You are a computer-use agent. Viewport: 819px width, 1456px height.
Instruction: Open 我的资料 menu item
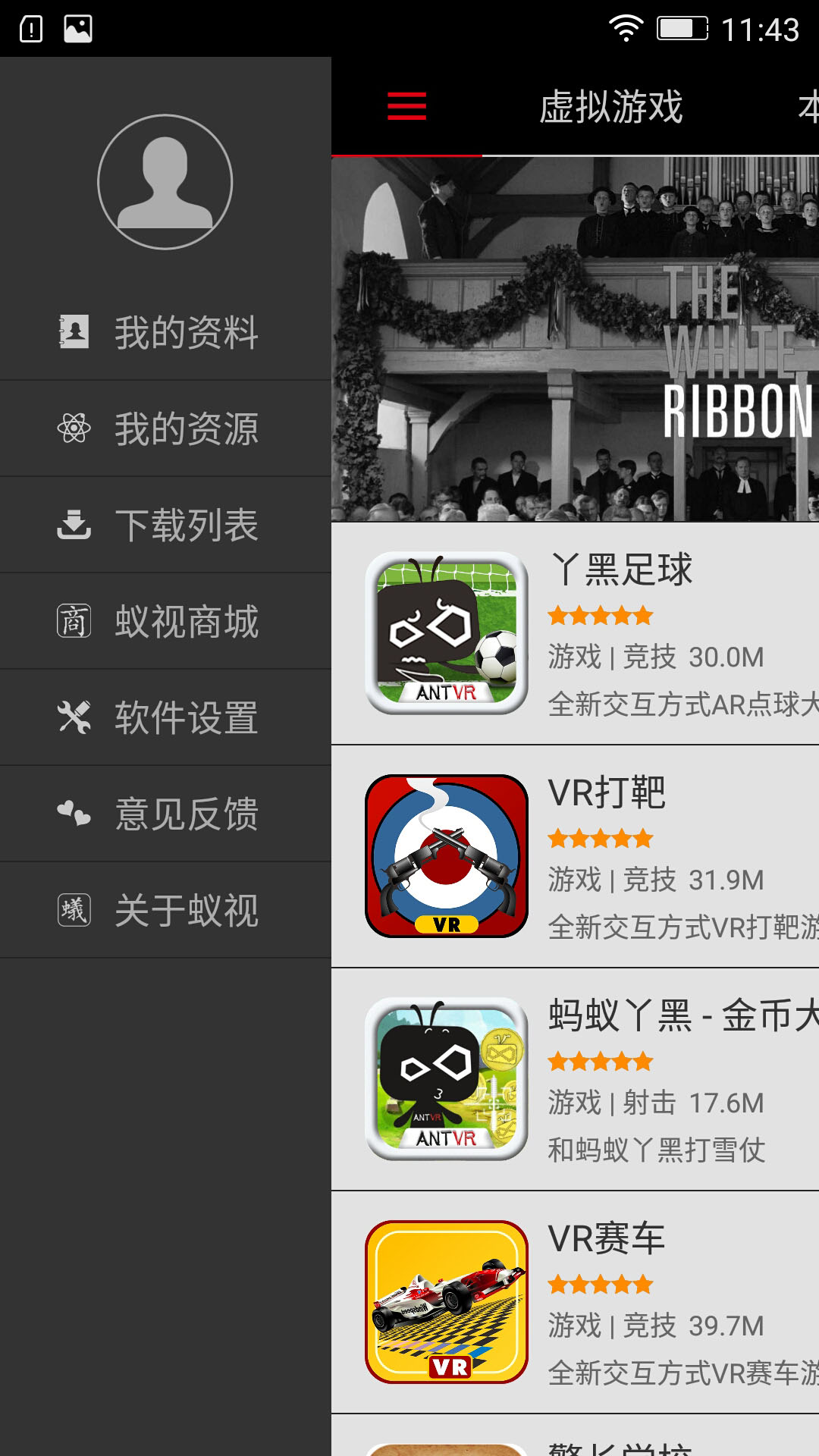pyautogui.click(x=165, y=332)
